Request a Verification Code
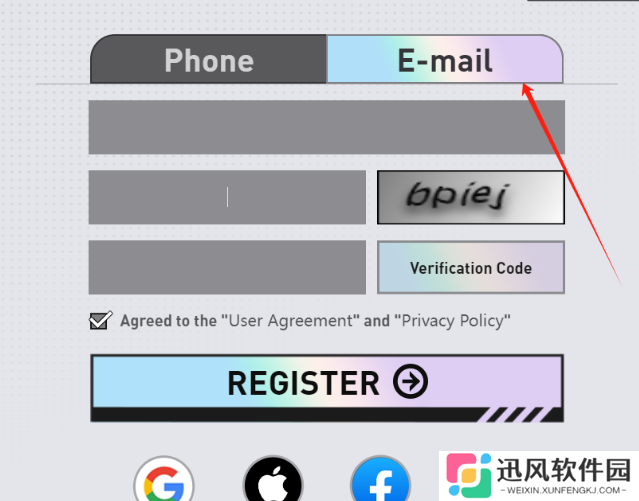The height and width of the screenshot is (501, 639). pyautogui.click(x=470, y=268)
